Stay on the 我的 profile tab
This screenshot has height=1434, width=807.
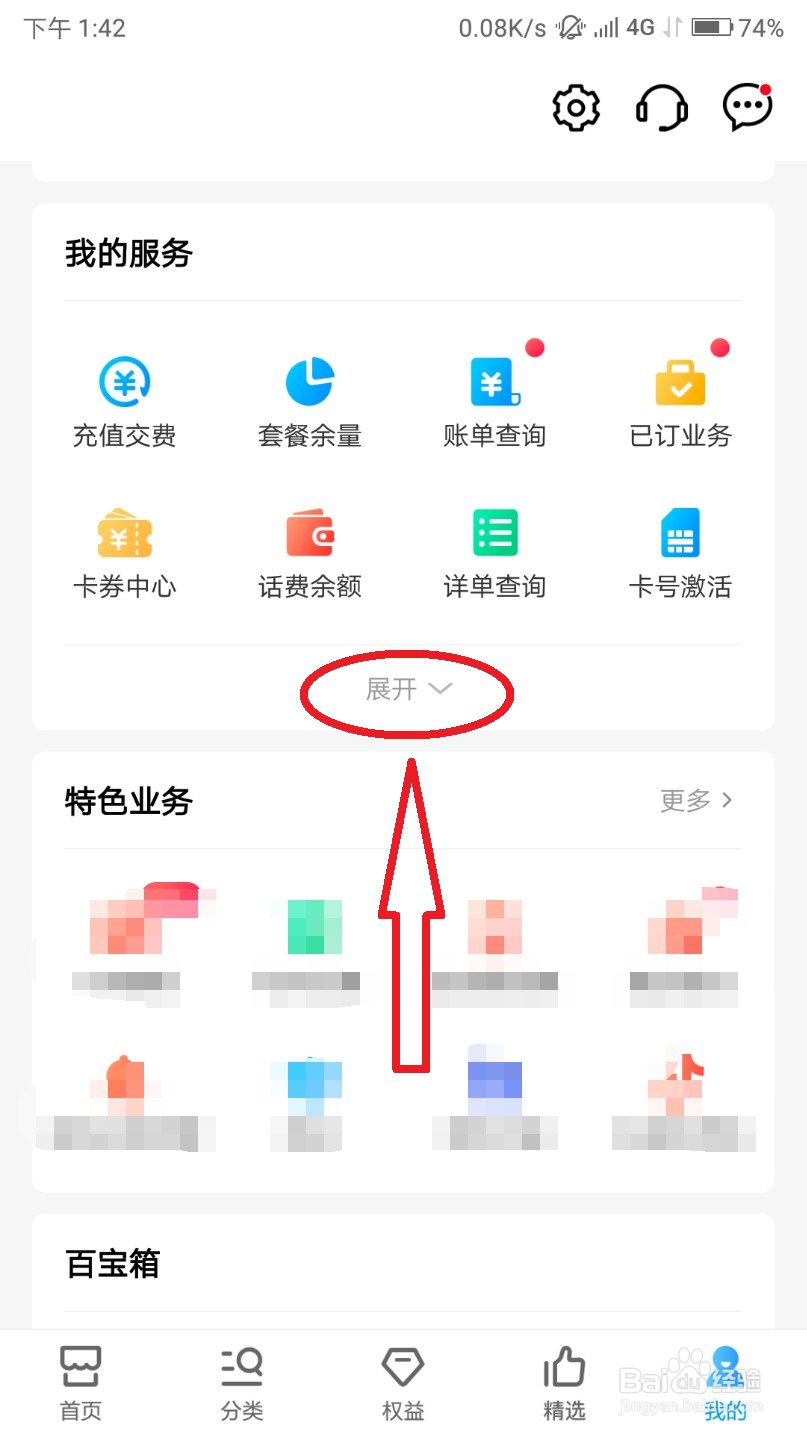[725, 1380]
